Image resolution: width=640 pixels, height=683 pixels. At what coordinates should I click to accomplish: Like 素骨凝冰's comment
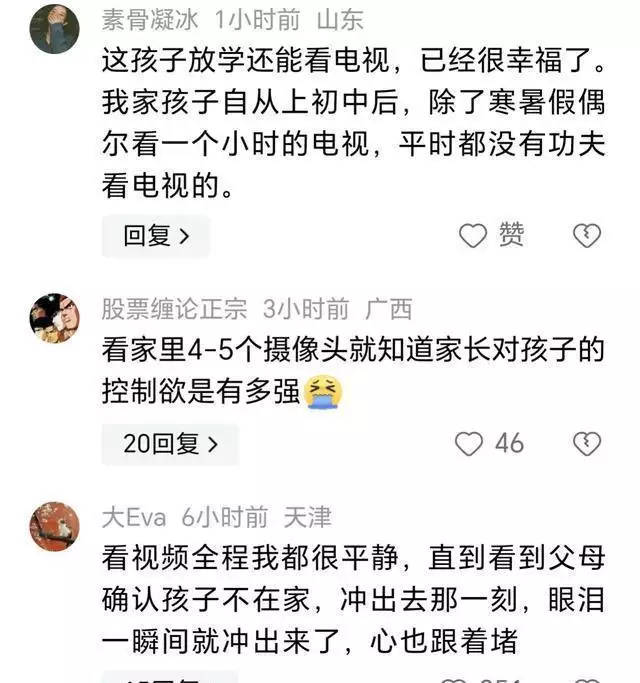point(473,236)
